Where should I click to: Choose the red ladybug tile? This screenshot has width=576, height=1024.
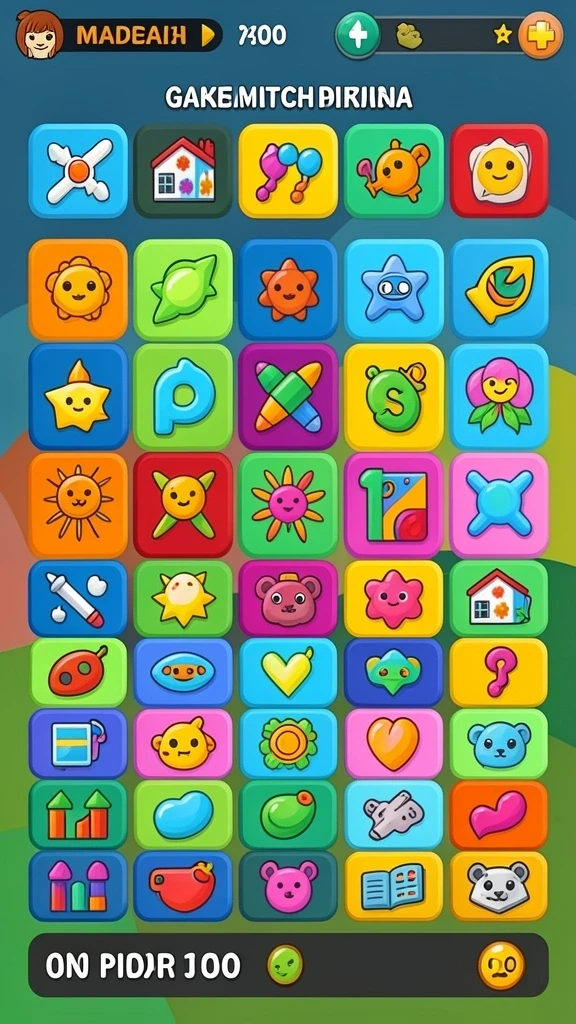78,673
